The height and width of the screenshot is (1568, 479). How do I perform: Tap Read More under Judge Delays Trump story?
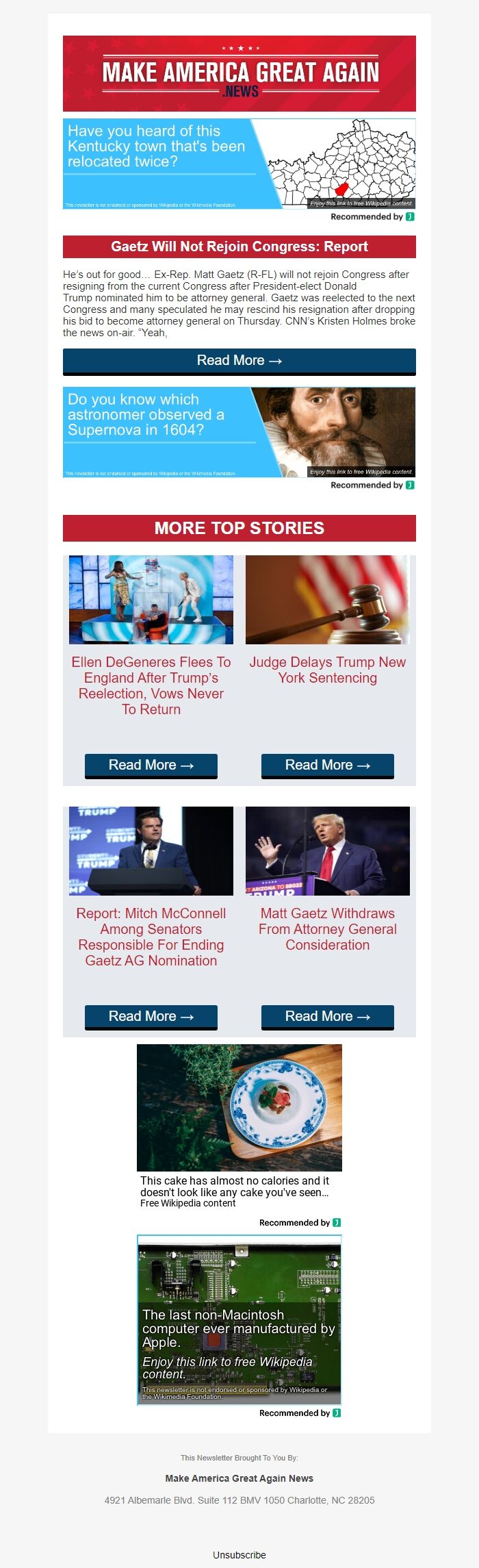click(327, 766)
